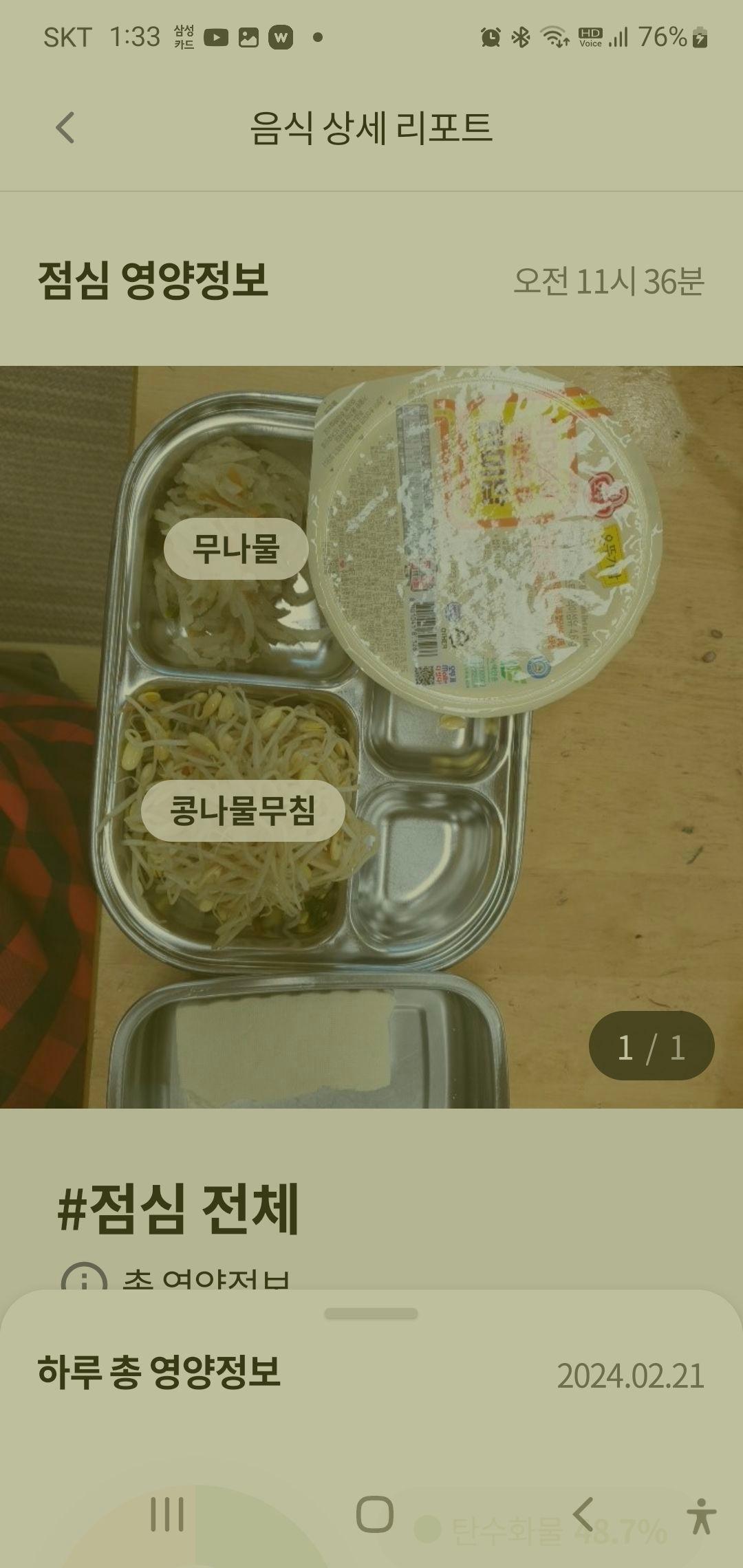Viewport: 743px width, 1568px height.
Task: Tap the bottom sheet drag handle
Action: [371, 1314]
